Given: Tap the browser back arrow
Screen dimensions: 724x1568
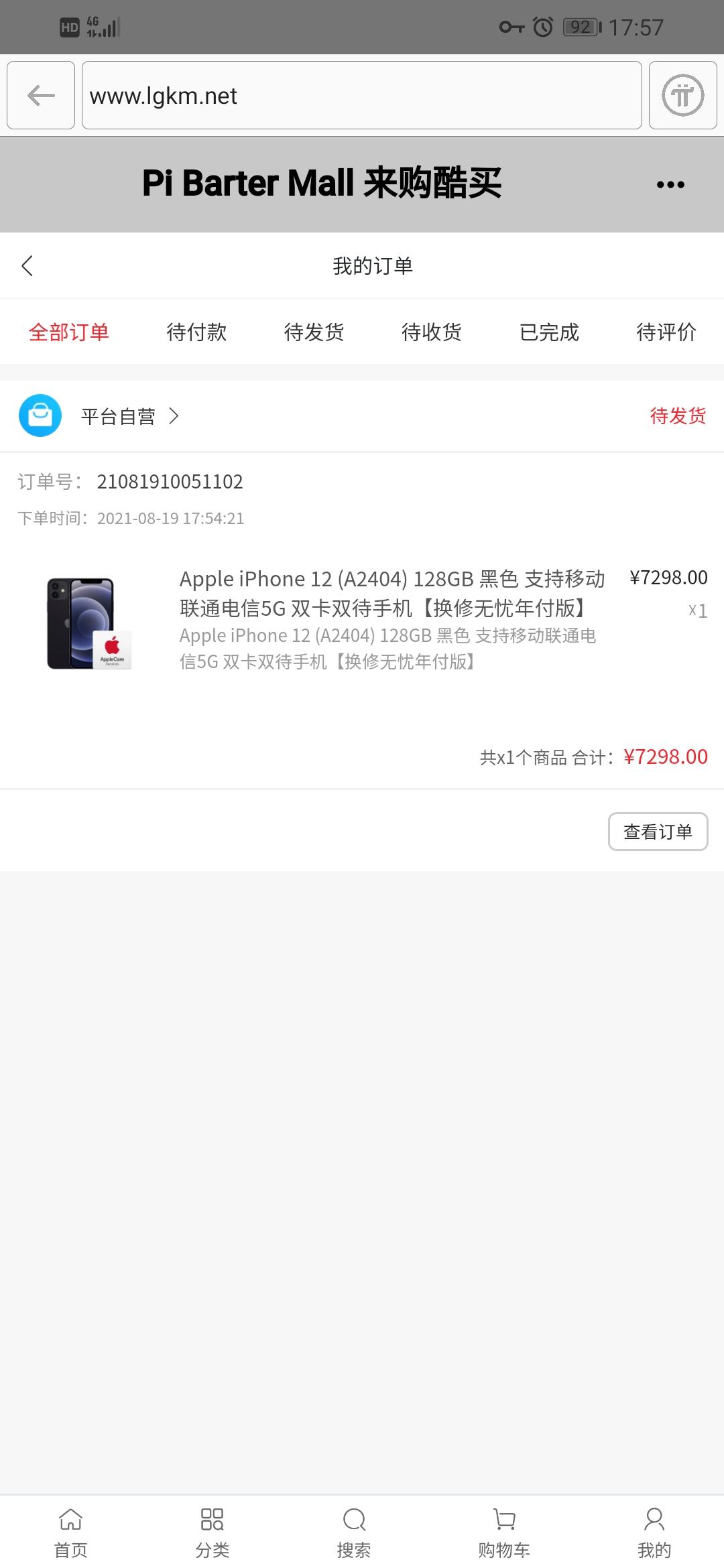Looking at the screenshot, I should 40,94.
